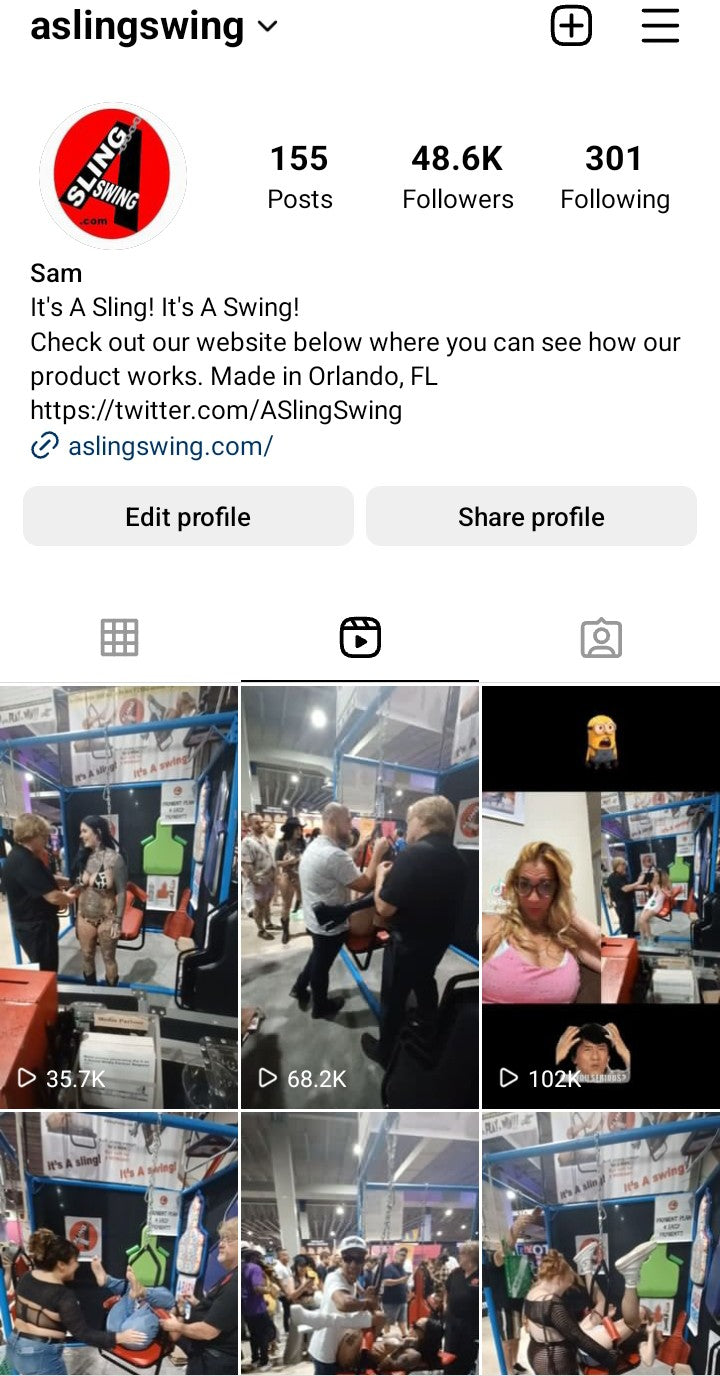Switch to the posts grid tab
This screenshot has width=720, height=1376.
tap(119, 637)
